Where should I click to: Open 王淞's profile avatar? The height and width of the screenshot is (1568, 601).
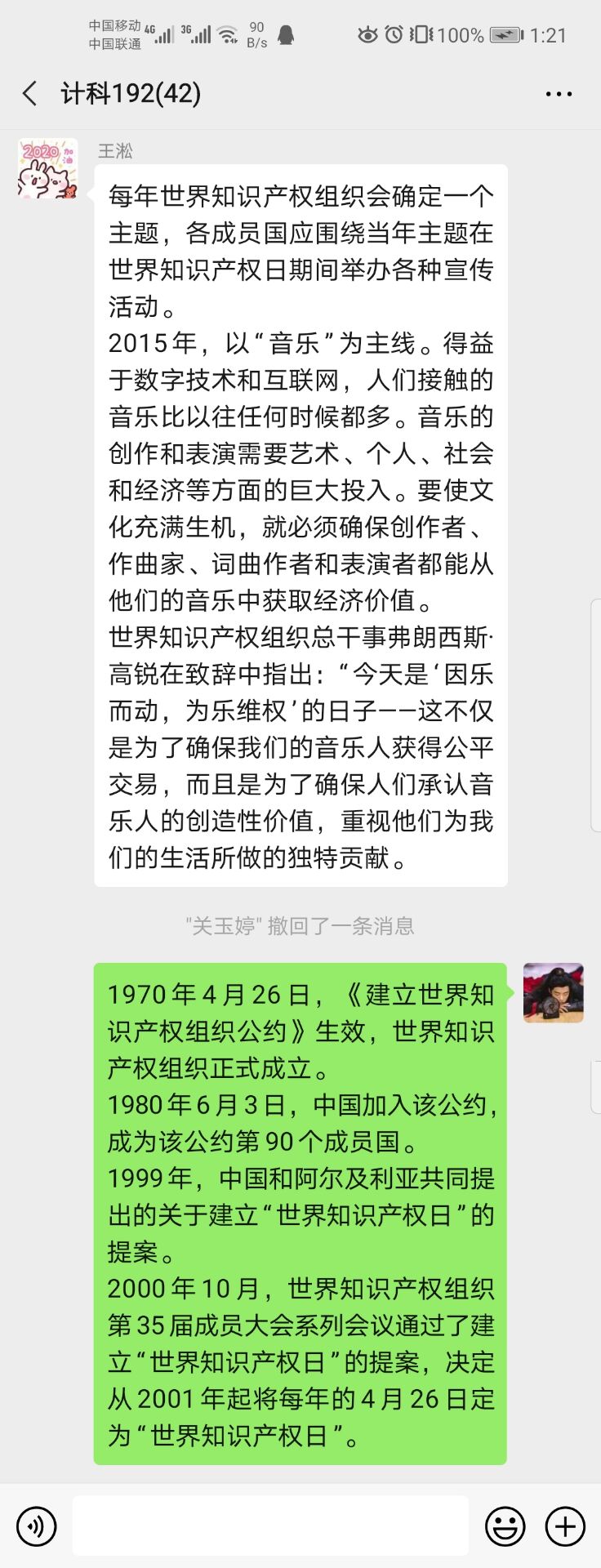[x=47, y=169]
